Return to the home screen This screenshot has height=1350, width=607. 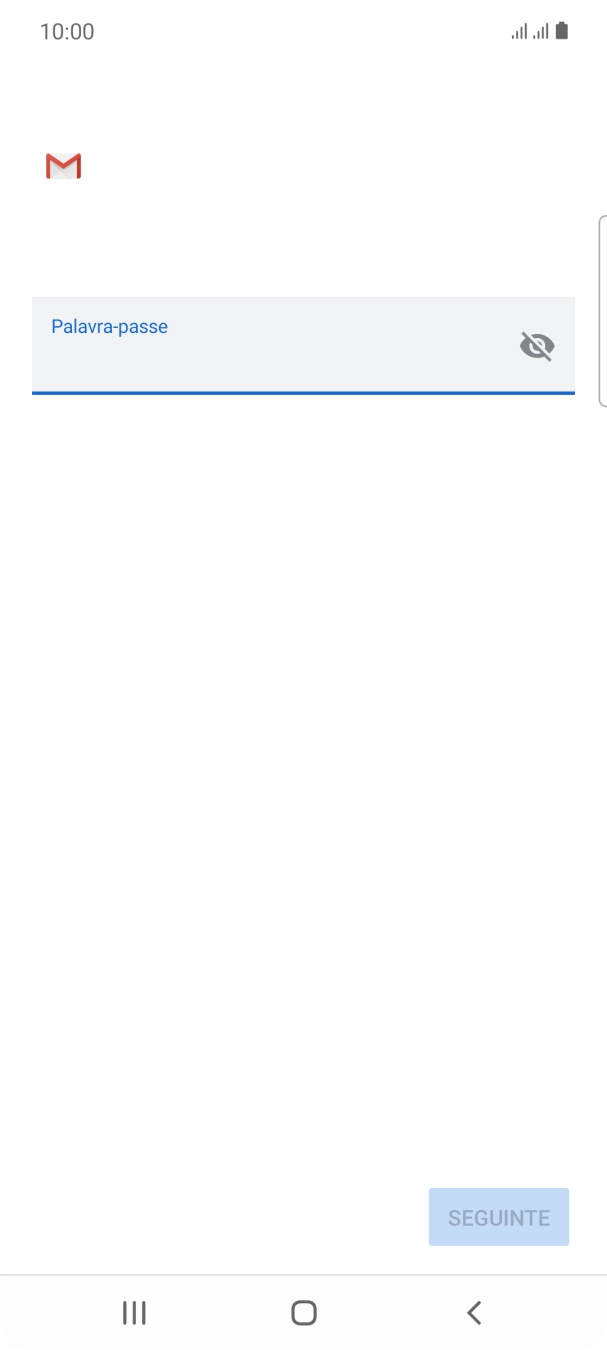[304, 1313]
